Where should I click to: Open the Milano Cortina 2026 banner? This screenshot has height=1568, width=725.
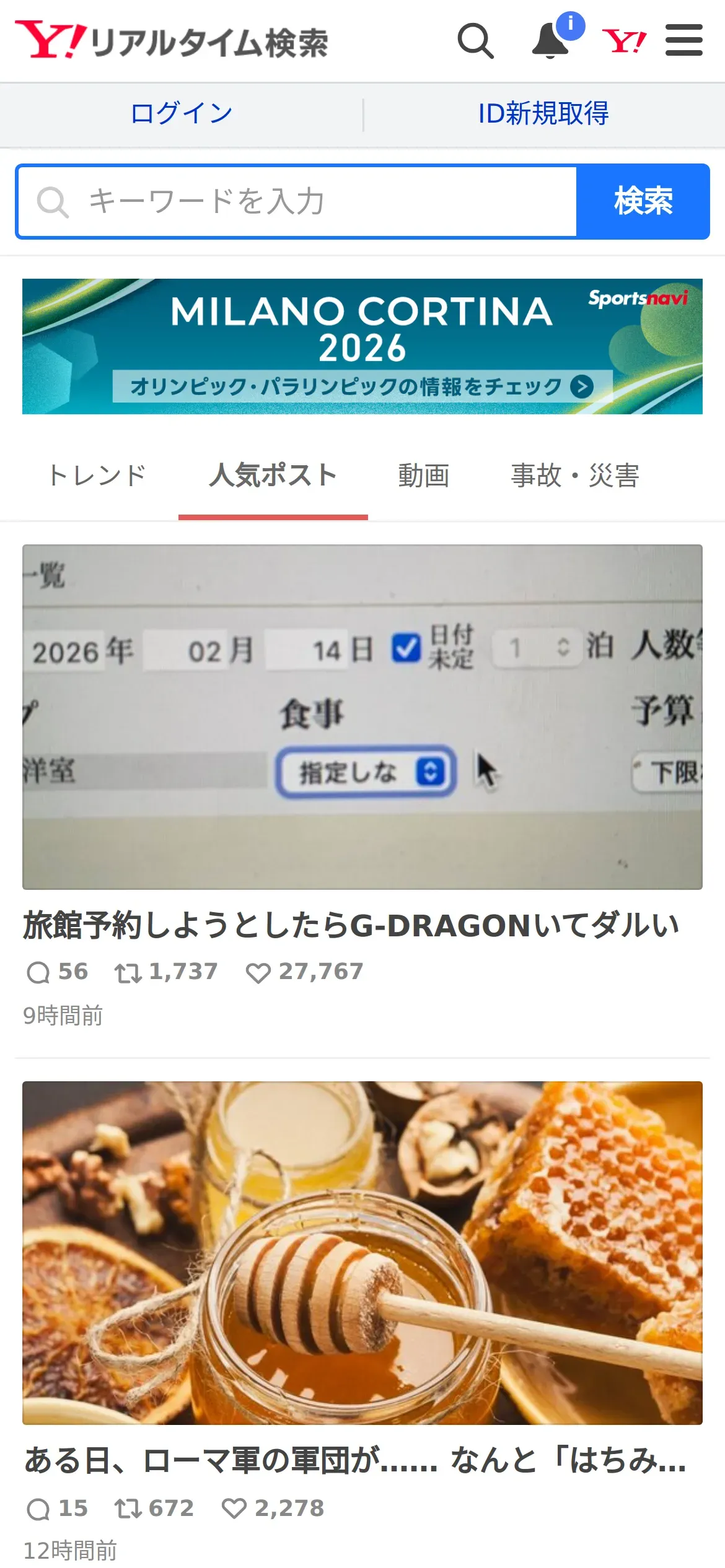point(362,346)
